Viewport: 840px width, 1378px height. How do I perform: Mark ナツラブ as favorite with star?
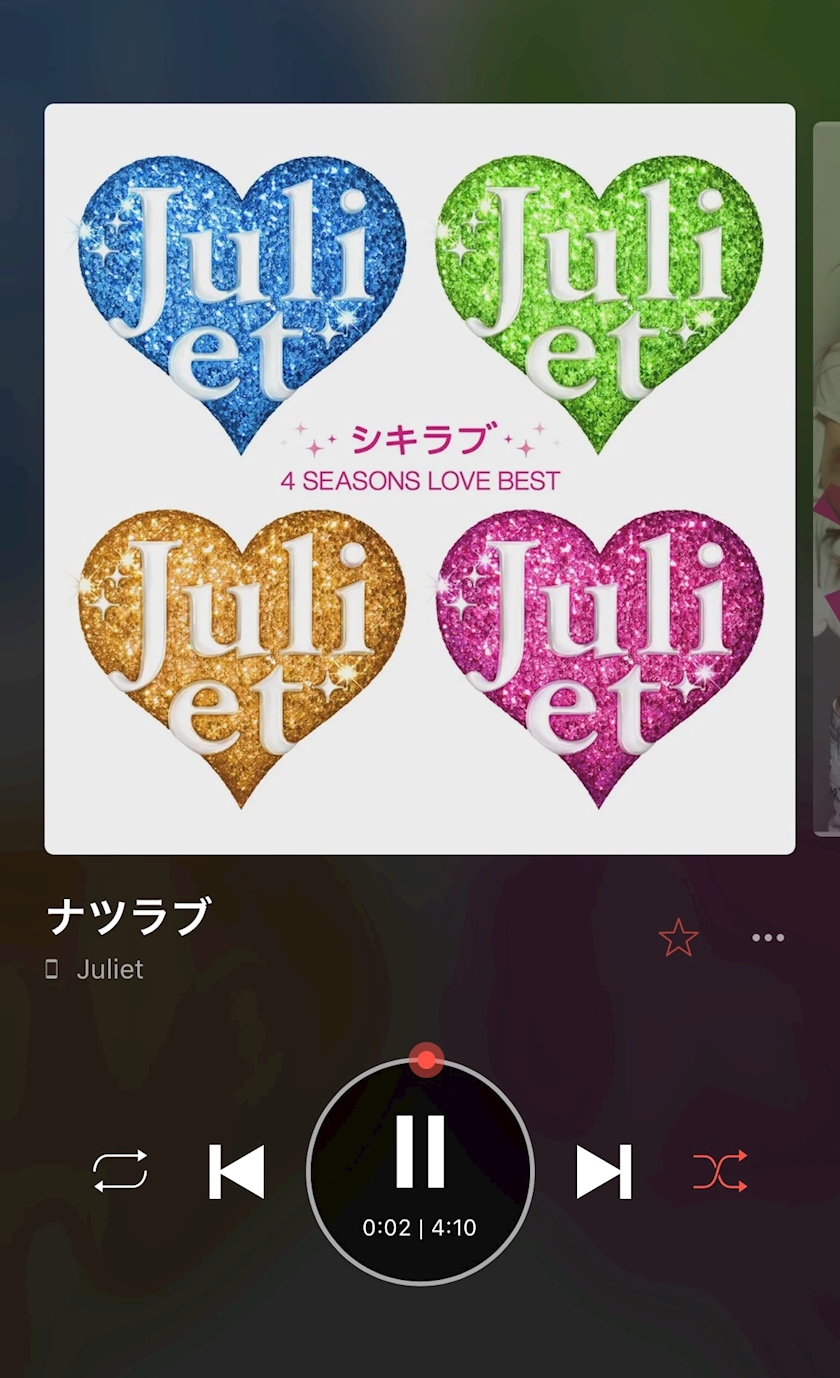(x=678, y=938)
